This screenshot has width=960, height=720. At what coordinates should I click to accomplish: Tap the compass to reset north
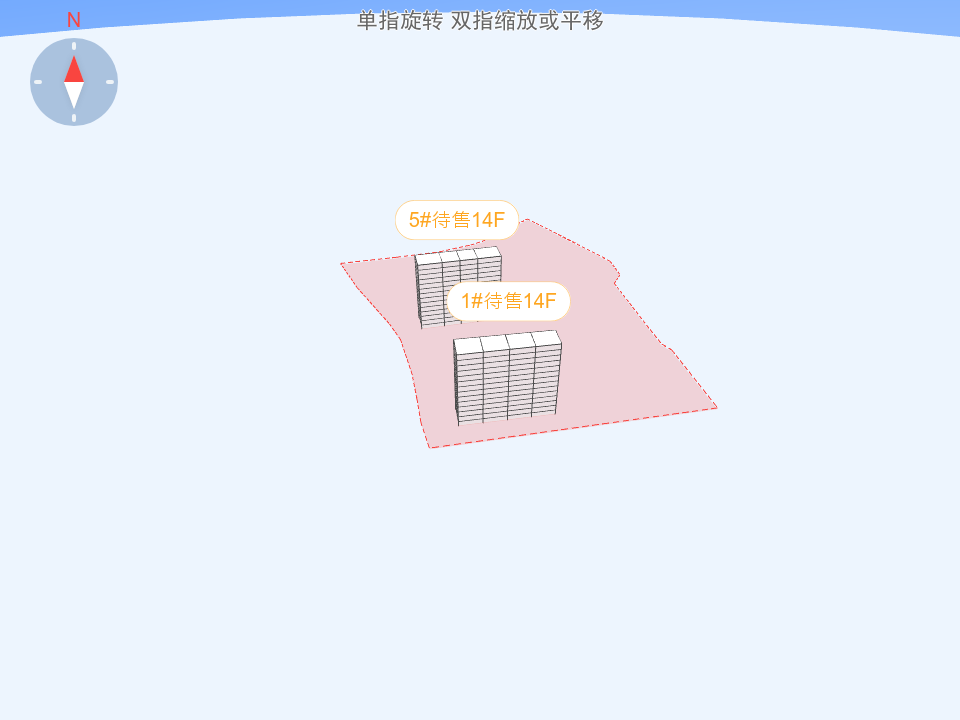pos(74,82)
